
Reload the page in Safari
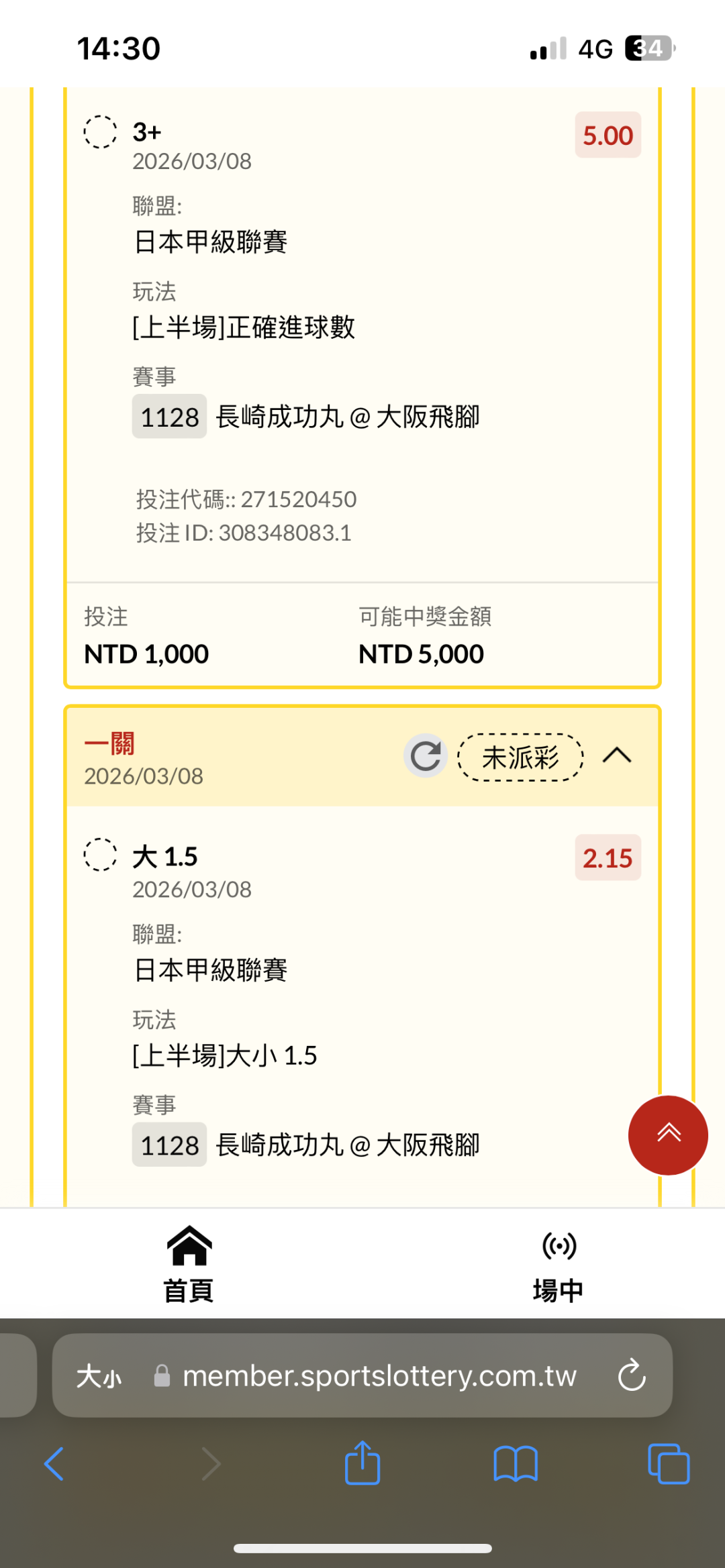tap(631, 1376)
